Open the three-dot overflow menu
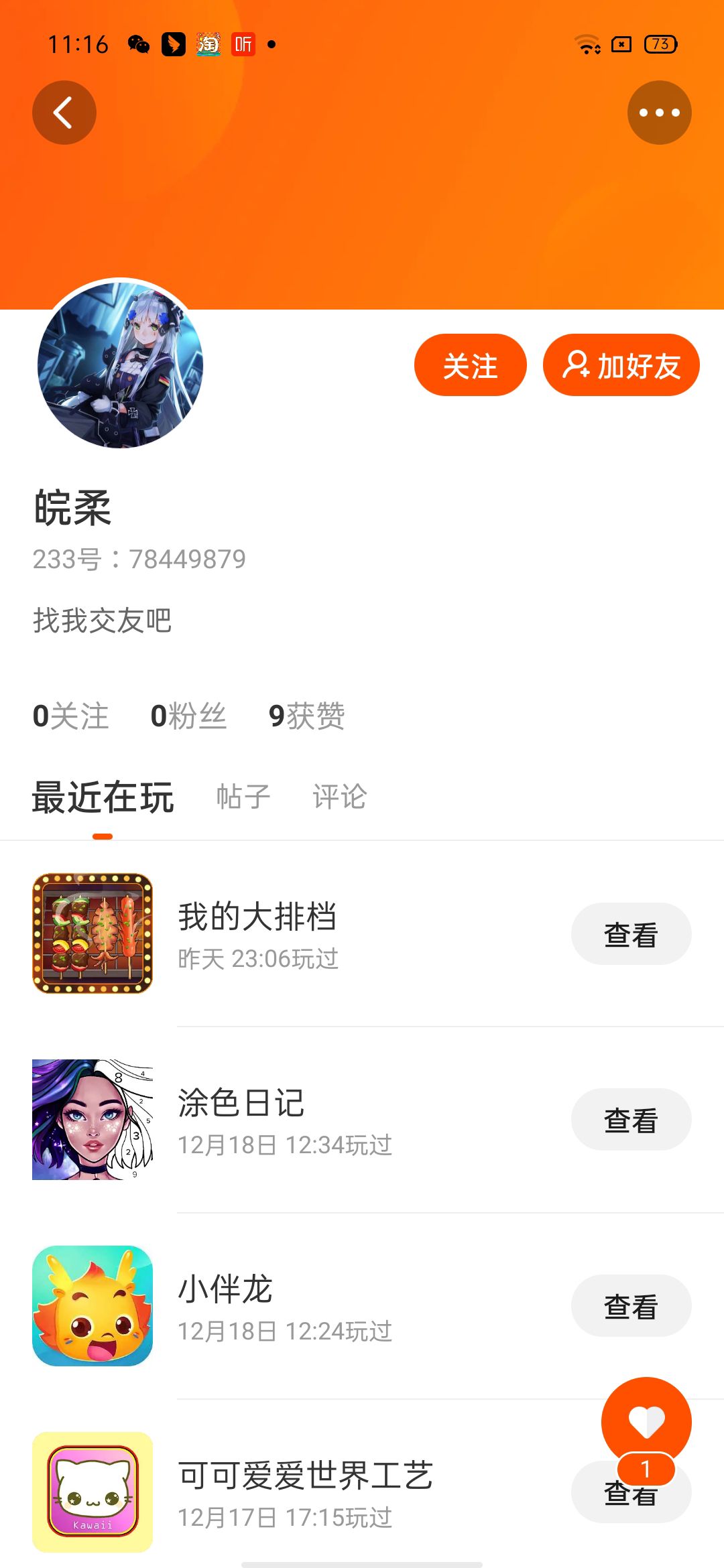Viewport: 724px width, 1568px height. pyautogui.click(x=659, y=113)
